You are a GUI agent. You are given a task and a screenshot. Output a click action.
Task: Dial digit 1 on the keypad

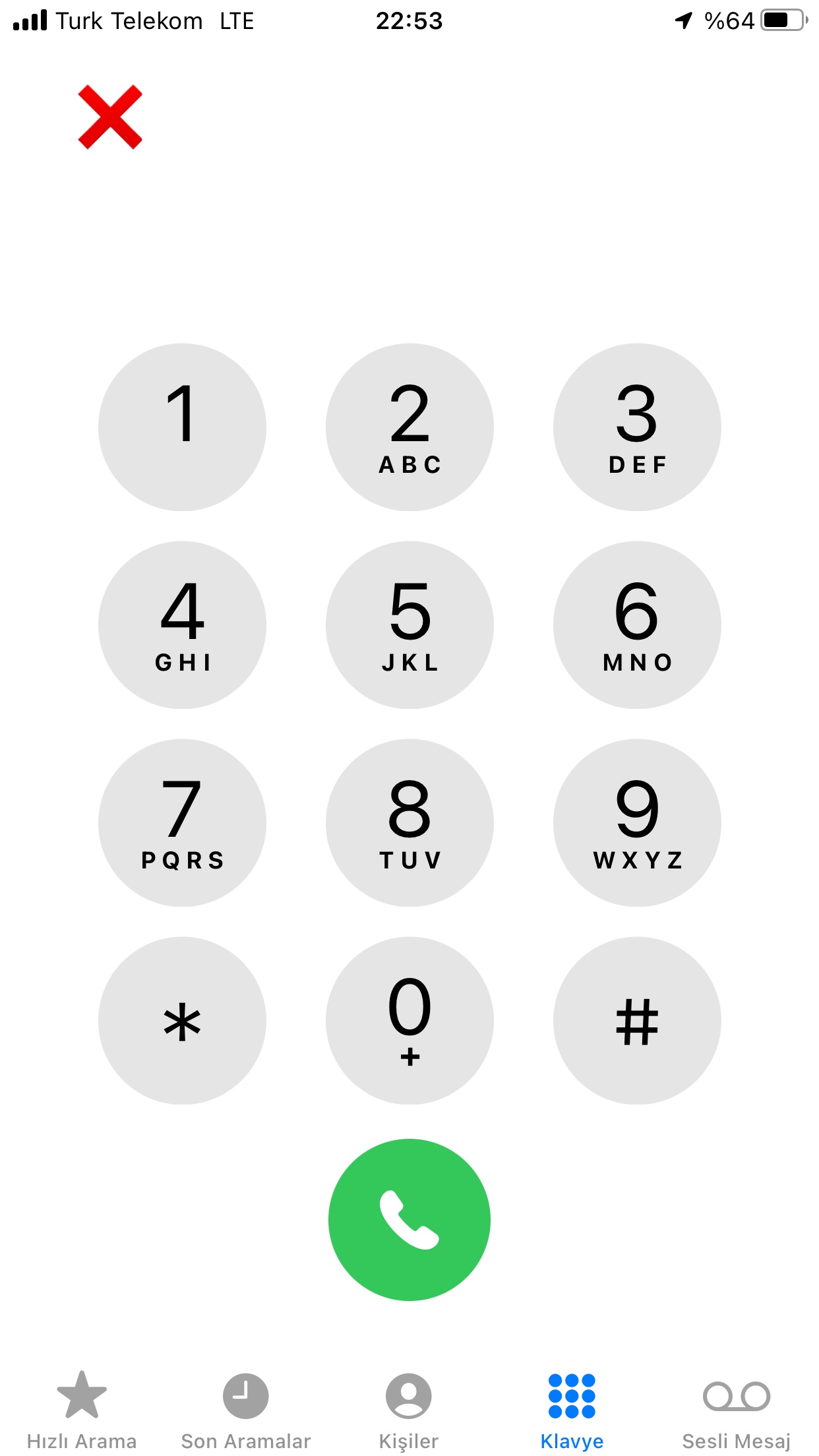(182, 427)
